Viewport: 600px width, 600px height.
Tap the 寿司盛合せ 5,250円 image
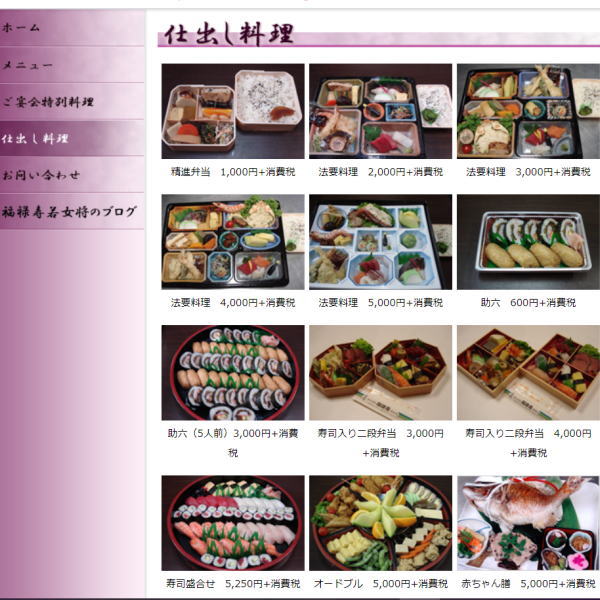coord(233,523)
